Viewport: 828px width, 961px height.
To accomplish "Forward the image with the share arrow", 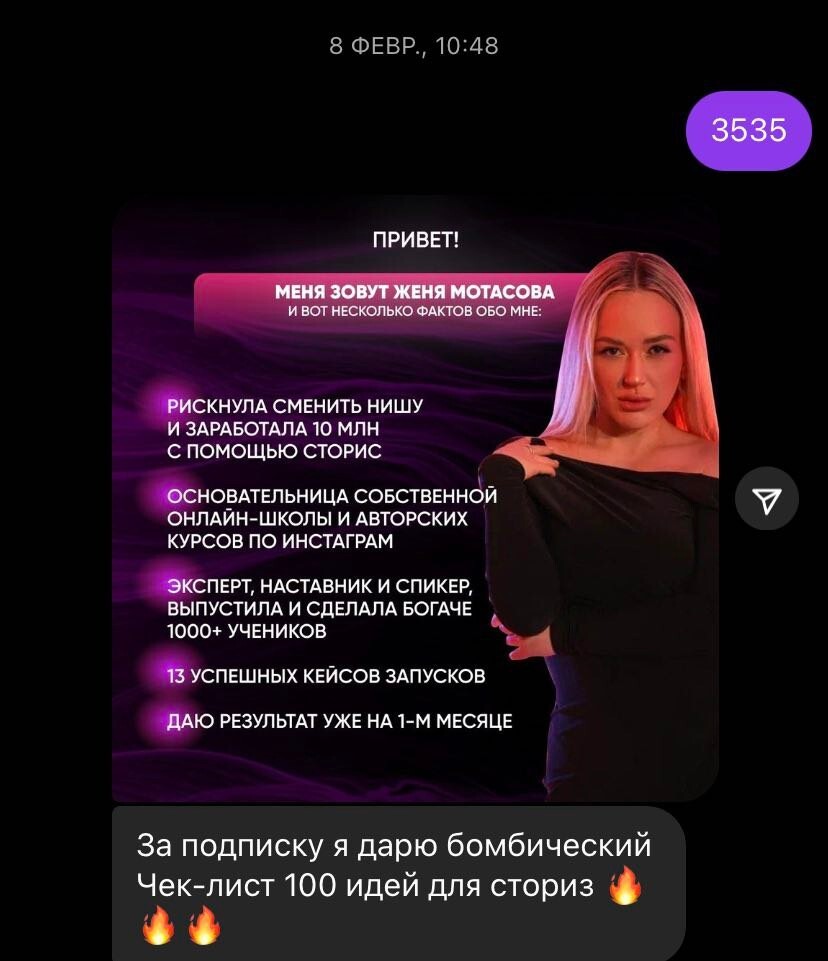I will tap(767, 500).
